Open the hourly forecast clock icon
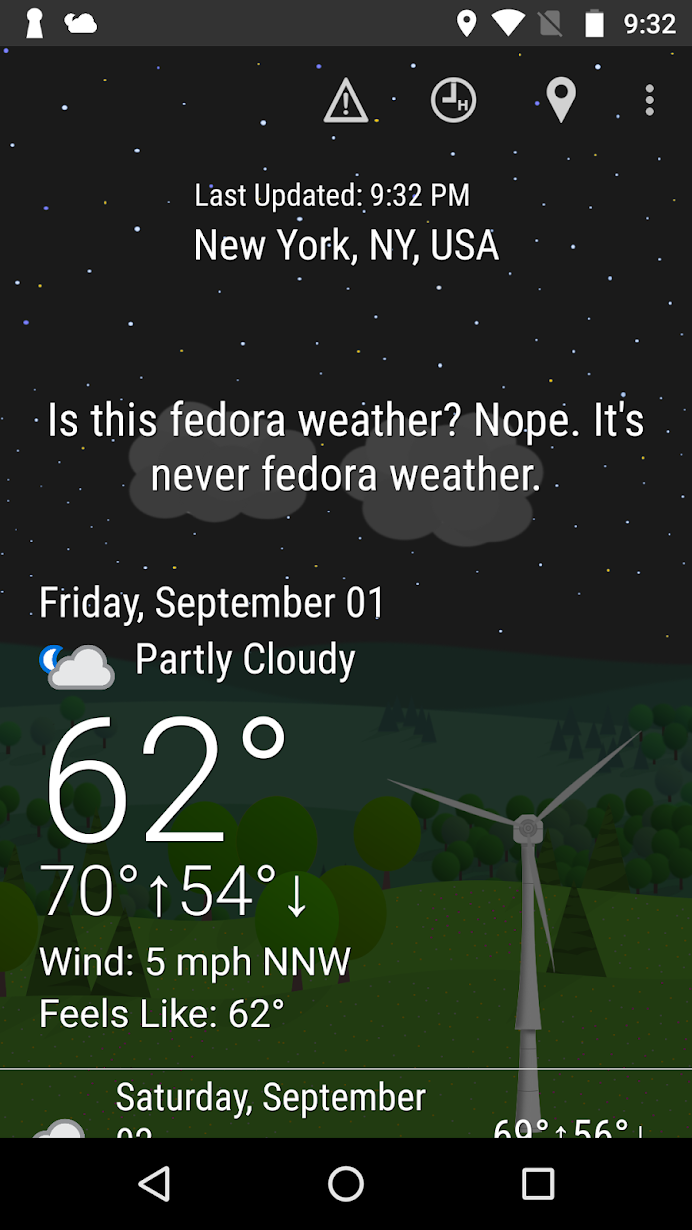This screenshot has width=692, height=1230. tap(453, 101)
